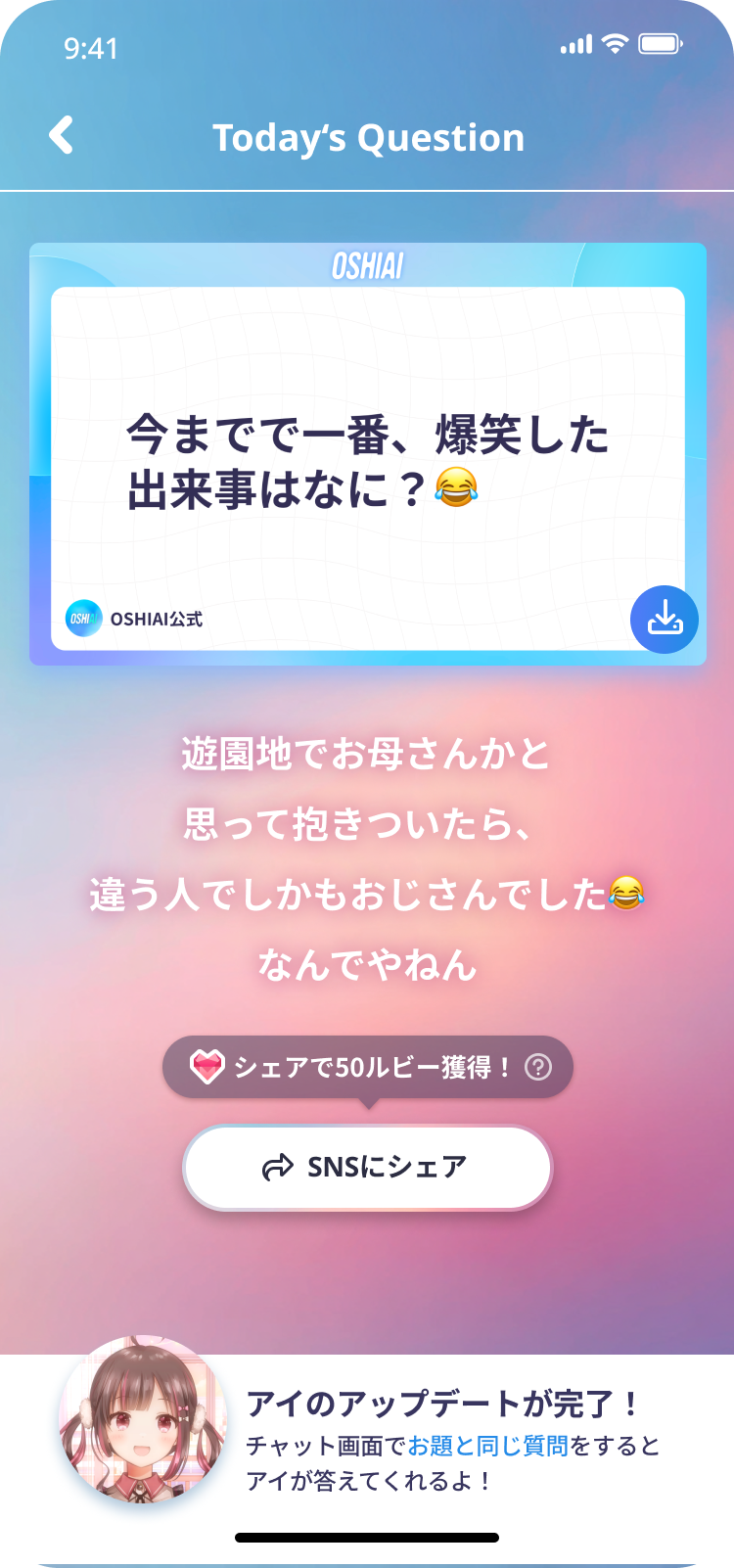Screen dimensions: 734x1568
Task: Go back from Today's Question
Action: pos(62,136)
